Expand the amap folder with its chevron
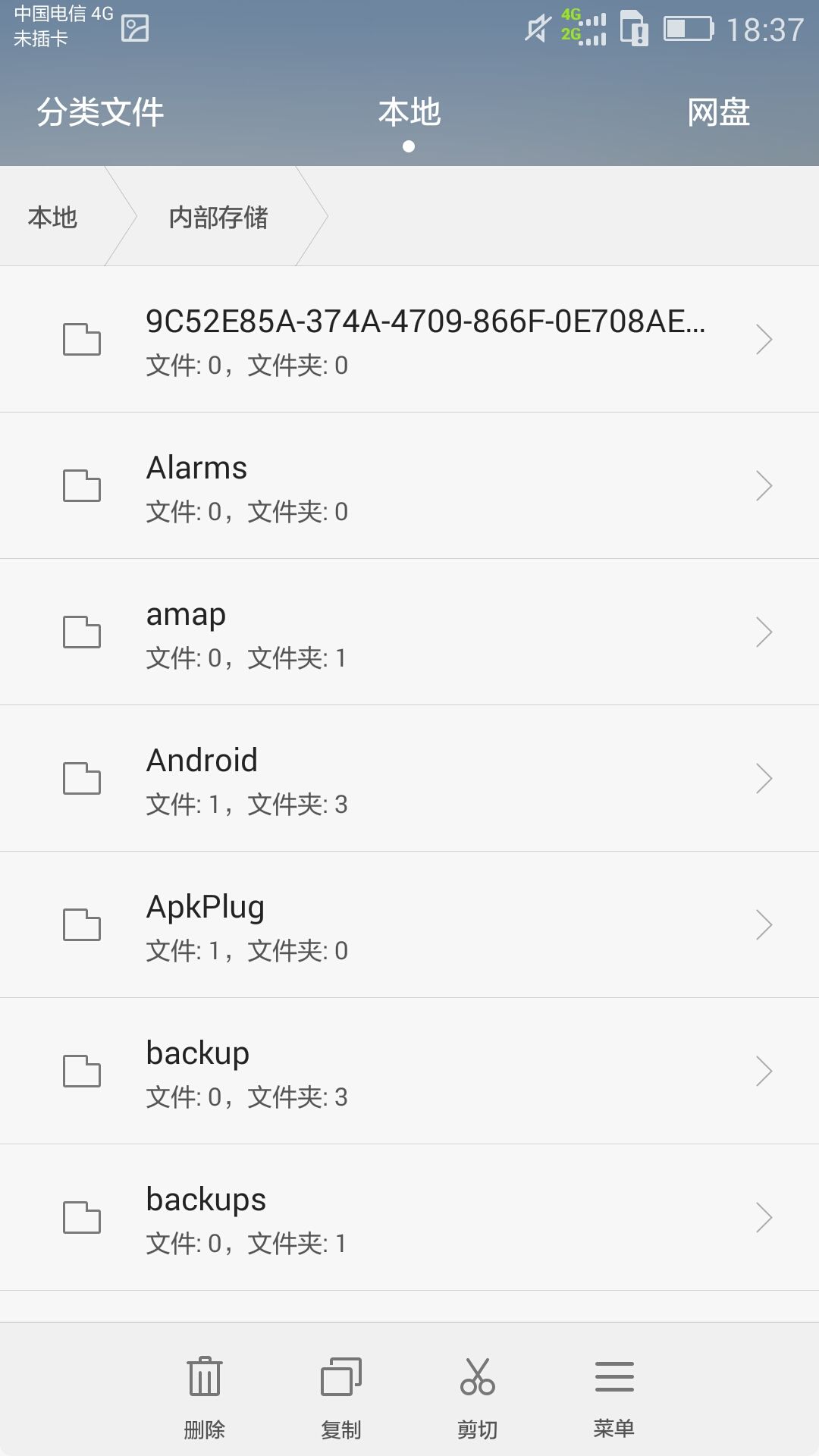This screenshot has height=1456, width=819. 764,632
